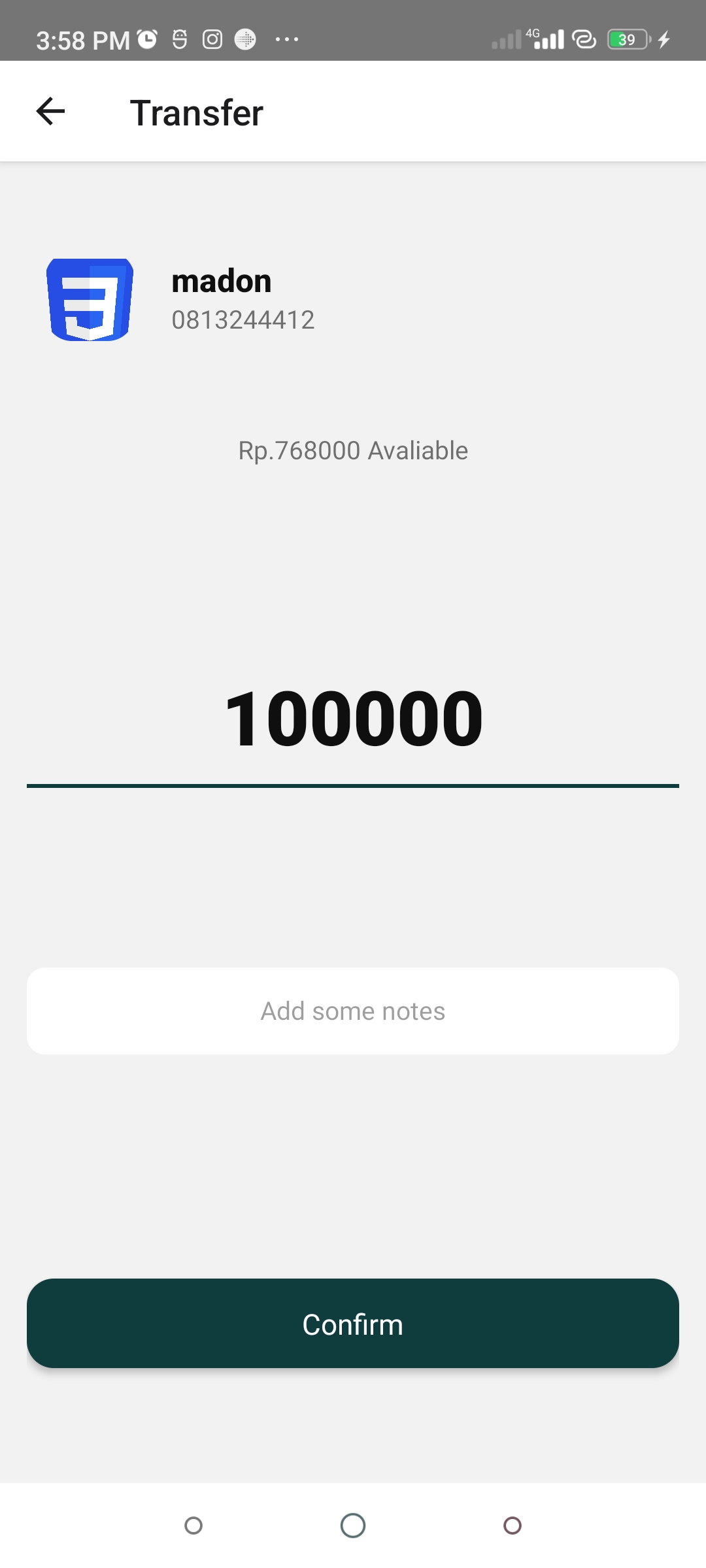Click the back arrow icon
This screenshot has height=1568, width=706.
pyautogui.click(x=52, y=112)
